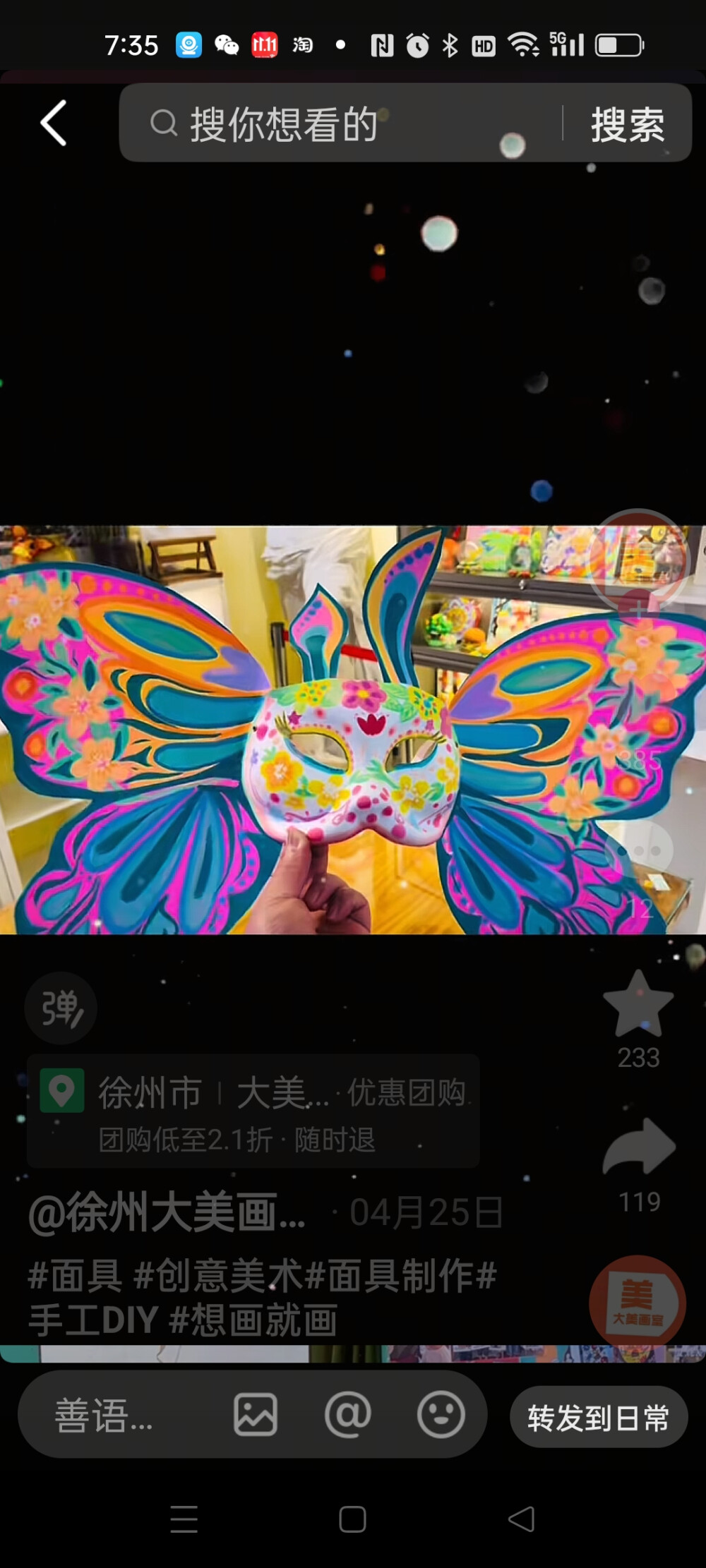Viewport: 706px width, 1568px height.
Task: Tap the 搜索 button
Action: click(x=627, y=125)
